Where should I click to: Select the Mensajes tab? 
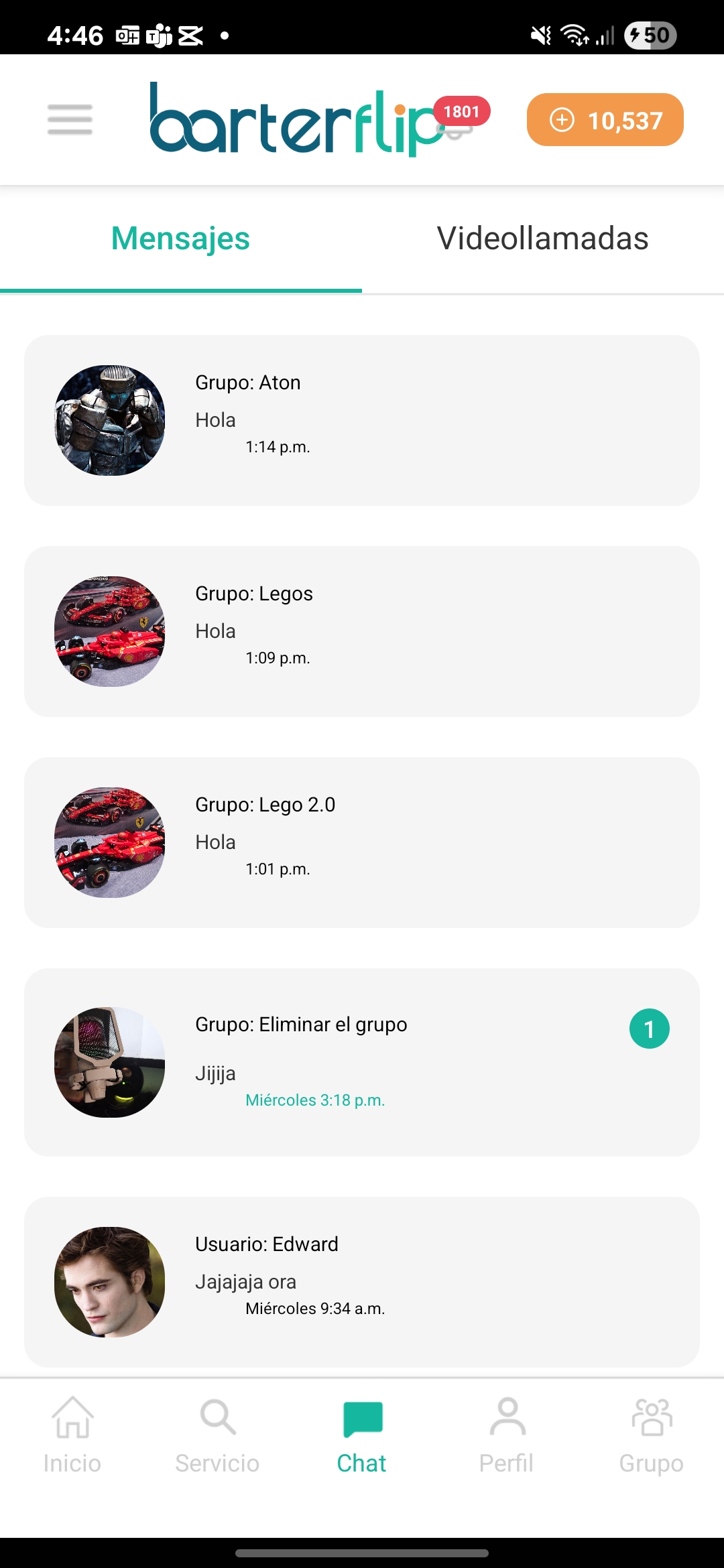coord(180,239)
